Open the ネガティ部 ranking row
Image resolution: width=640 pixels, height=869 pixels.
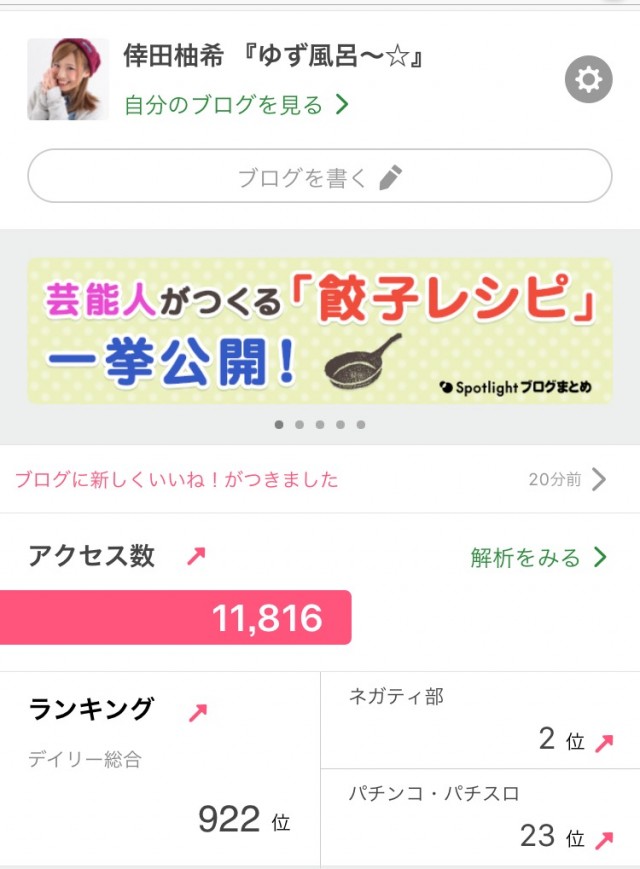point(480,721)
